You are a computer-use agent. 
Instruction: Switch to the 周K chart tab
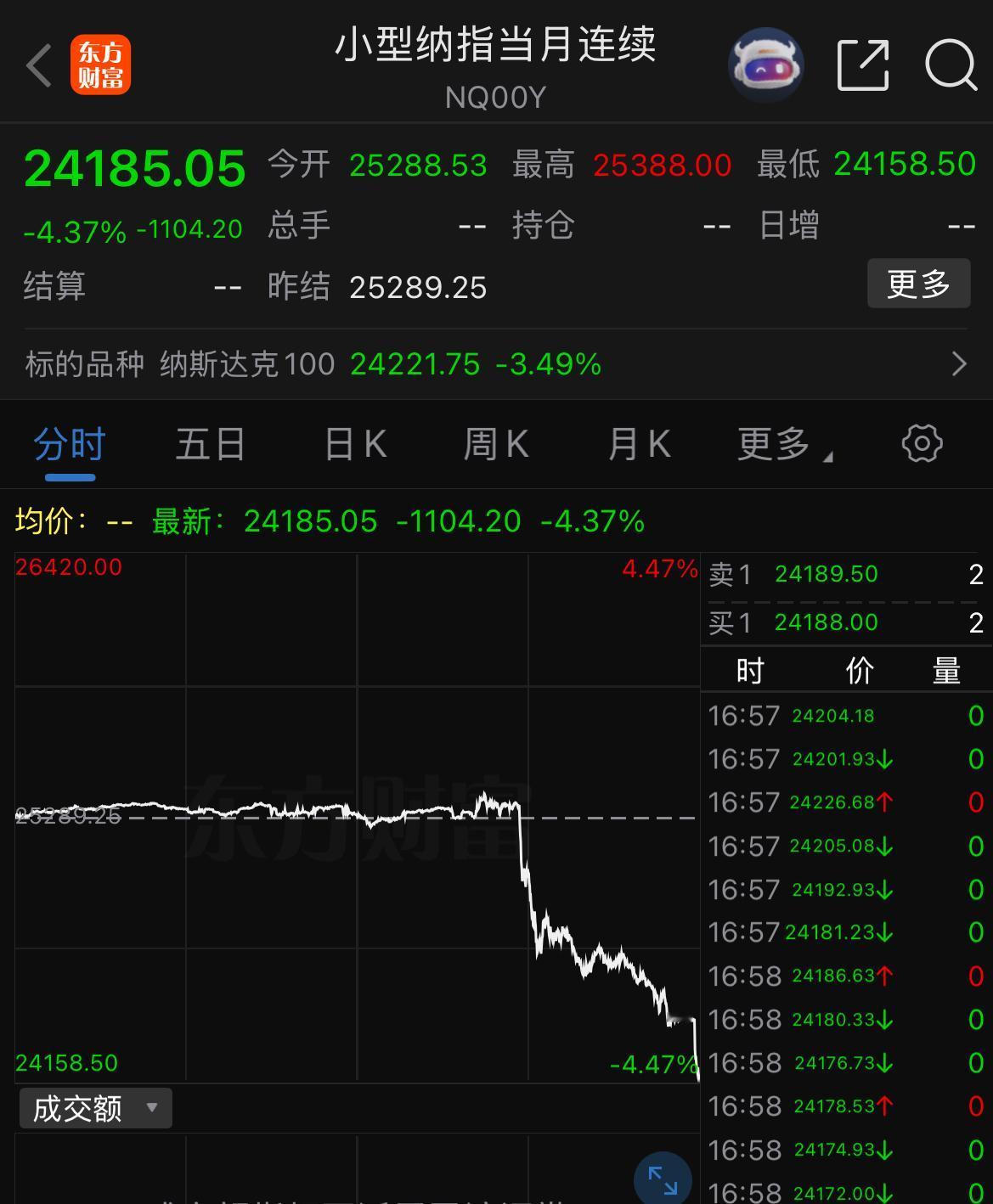point(496,444)
